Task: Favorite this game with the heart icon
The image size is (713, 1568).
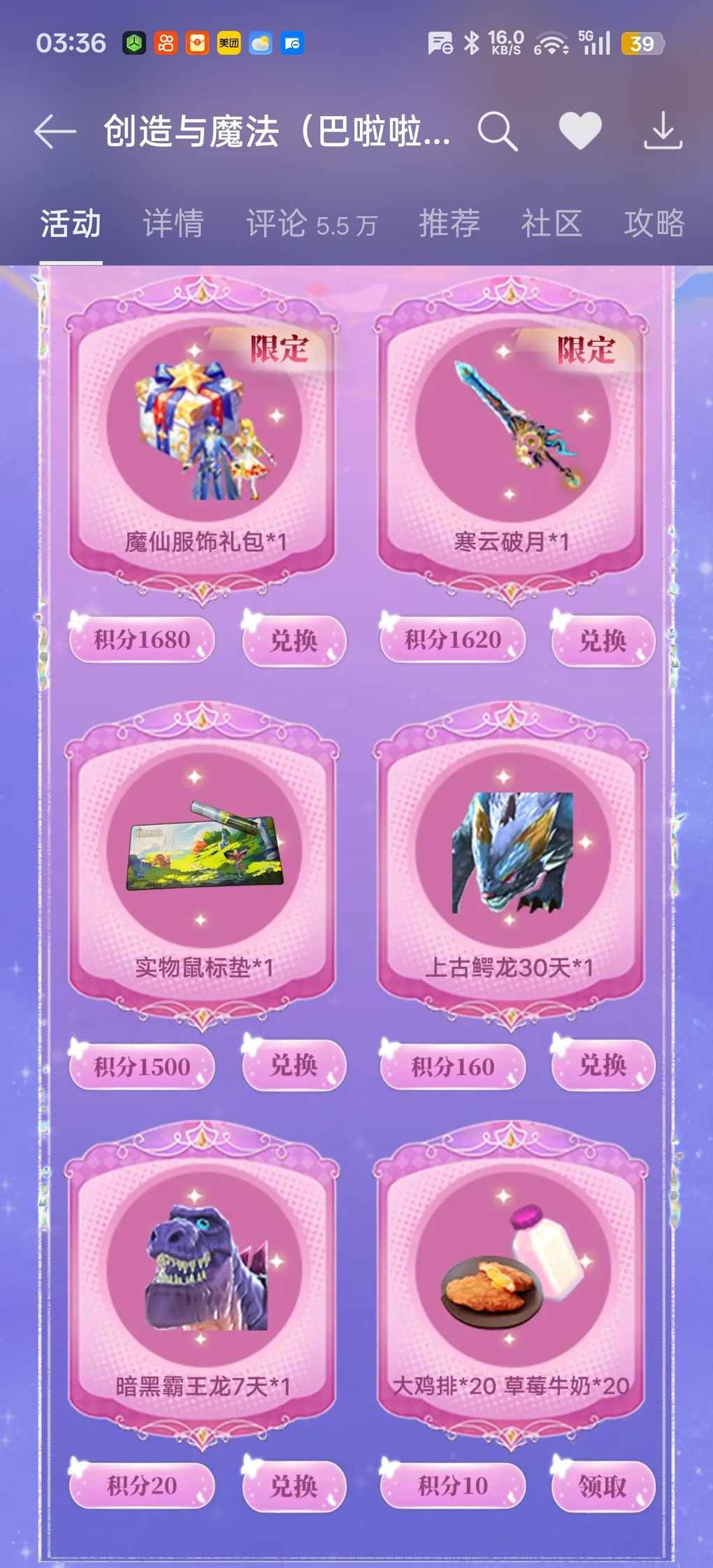Action: (580, 131)
